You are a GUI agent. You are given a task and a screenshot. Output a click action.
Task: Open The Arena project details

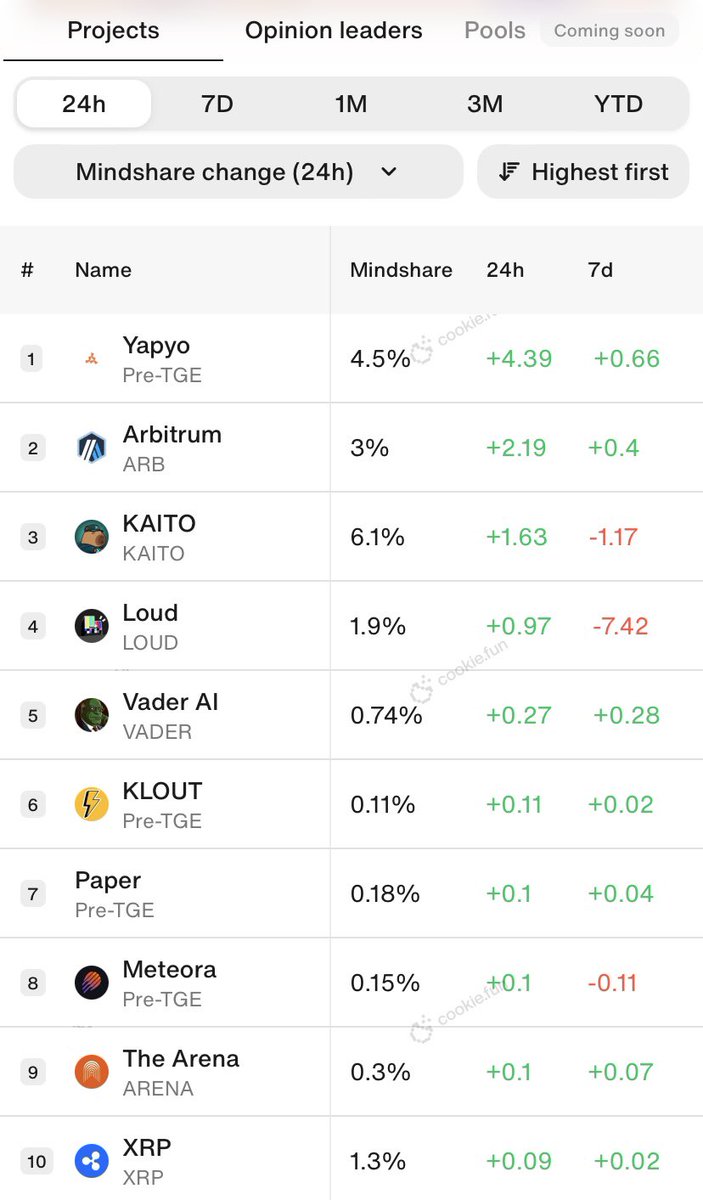351,1071
